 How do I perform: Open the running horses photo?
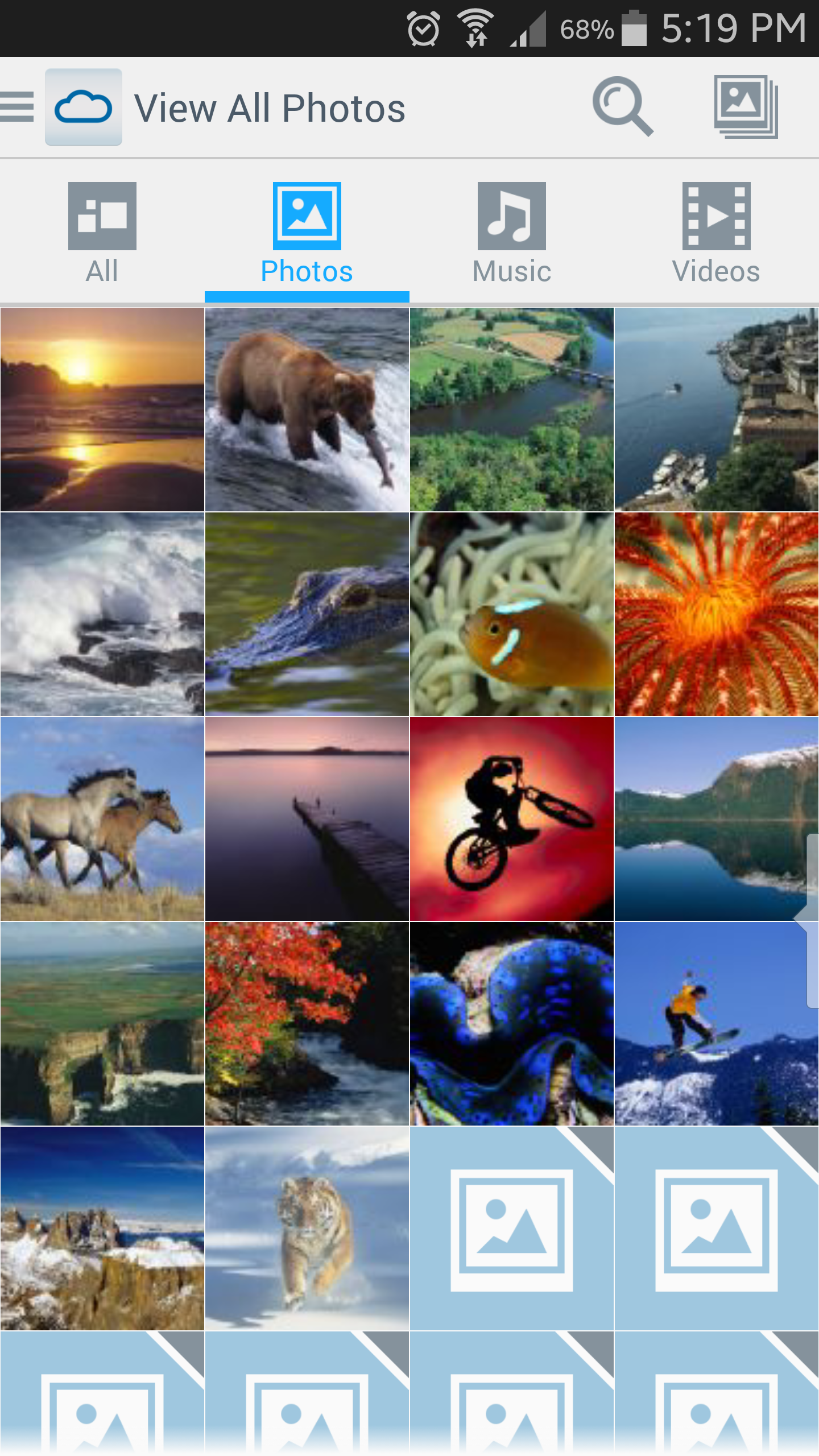(102, 819)
